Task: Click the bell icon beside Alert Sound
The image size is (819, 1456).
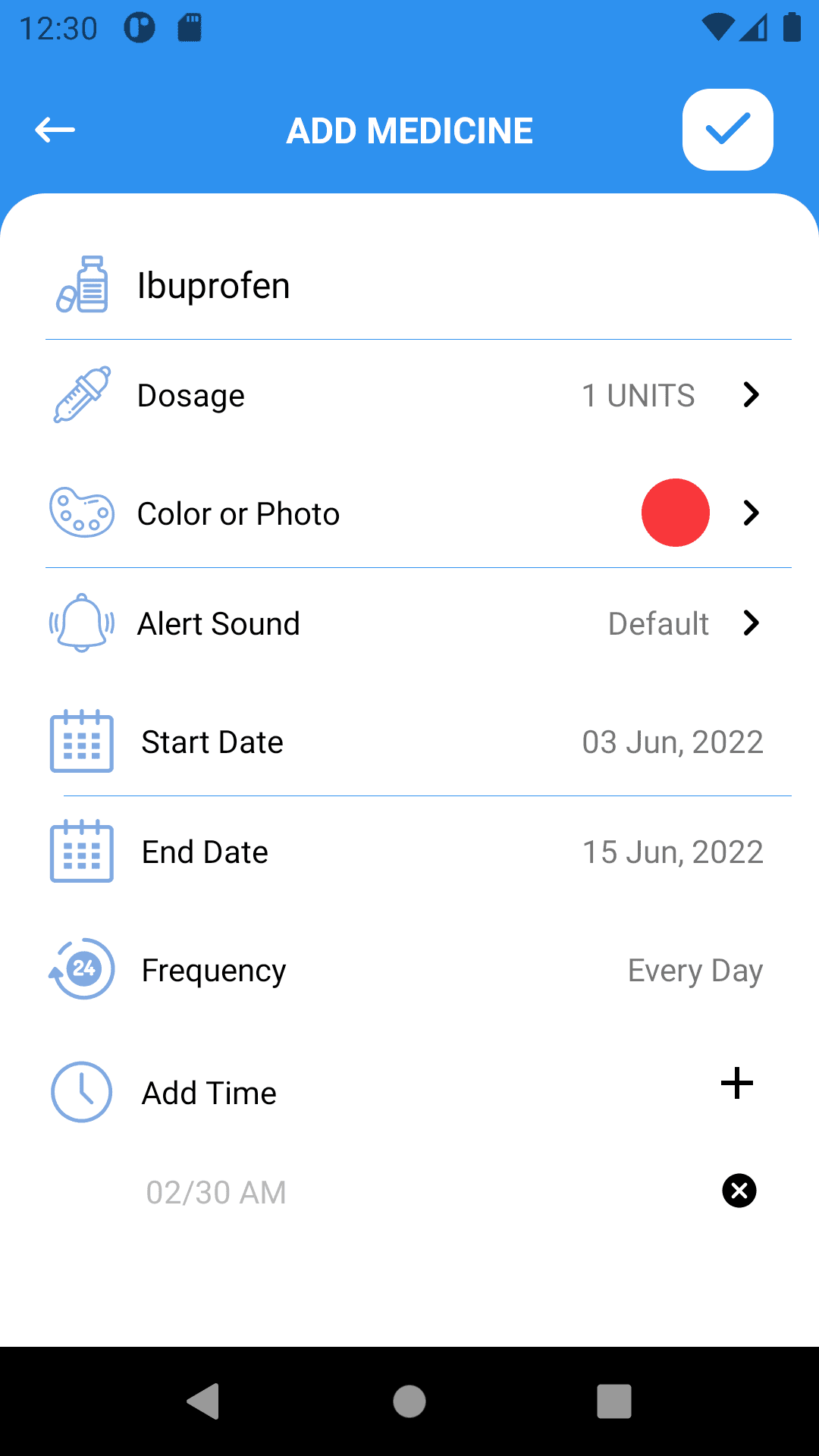Action: (82, 623)
